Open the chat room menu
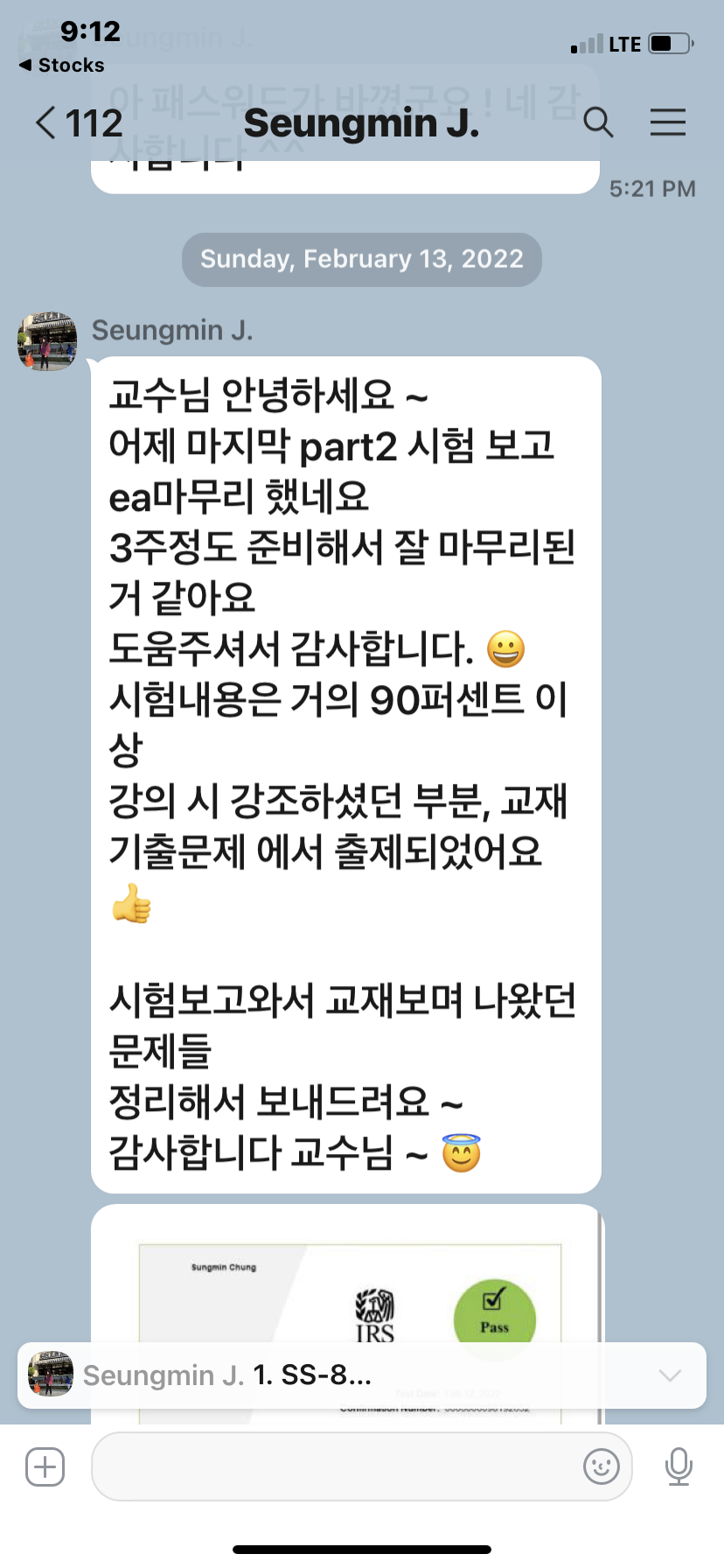The width and height of the screenshot is (724, 1568). pyautogui.click(x=667, y=122)
